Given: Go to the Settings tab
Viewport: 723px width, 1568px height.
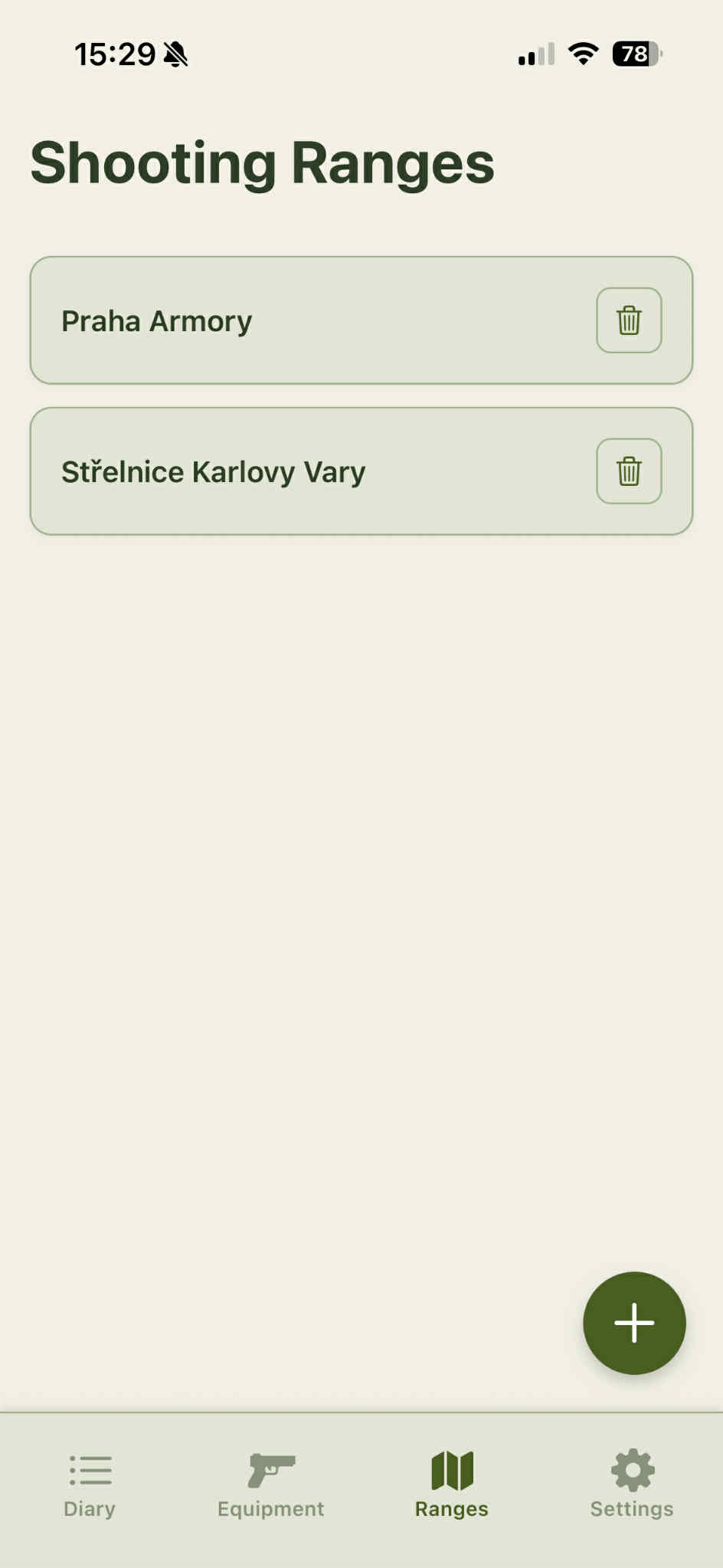Looking at the screenshot, I should click(632, 1484).
